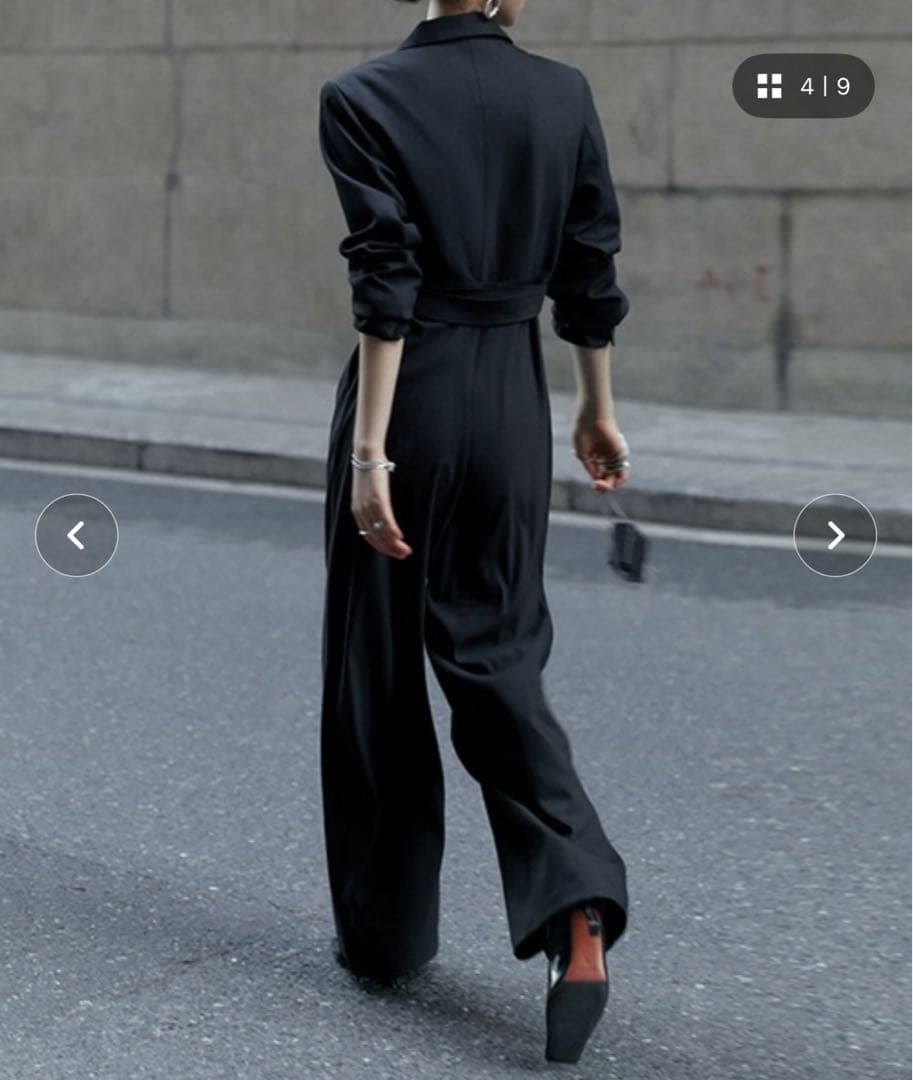Viewport: 913px width, 1080px height.
Task: Click the circular left navigation button
Action: click(x=76, y=536)
